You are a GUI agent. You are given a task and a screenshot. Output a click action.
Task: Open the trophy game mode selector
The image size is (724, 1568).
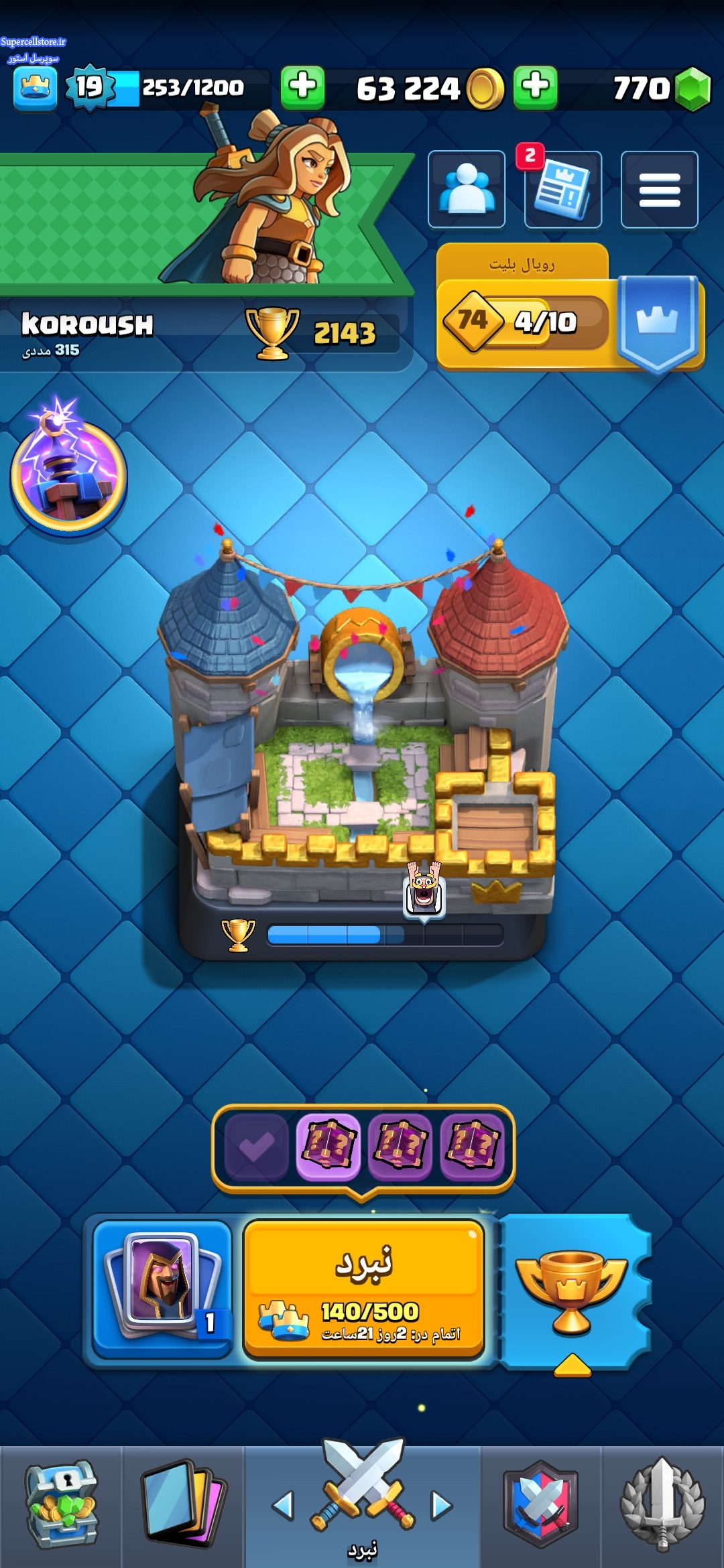pos(574,1290)
